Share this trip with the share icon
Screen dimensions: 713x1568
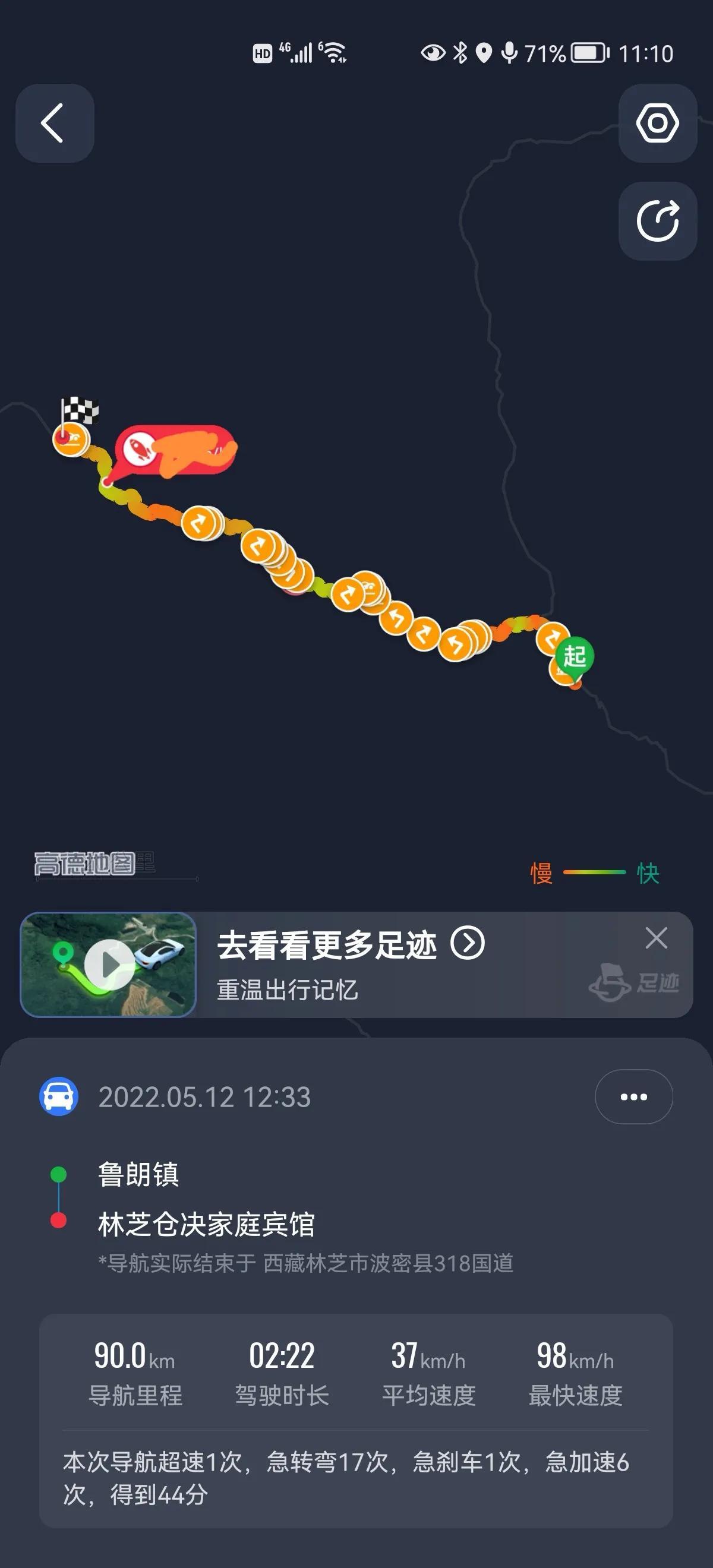tap(657, 220)
